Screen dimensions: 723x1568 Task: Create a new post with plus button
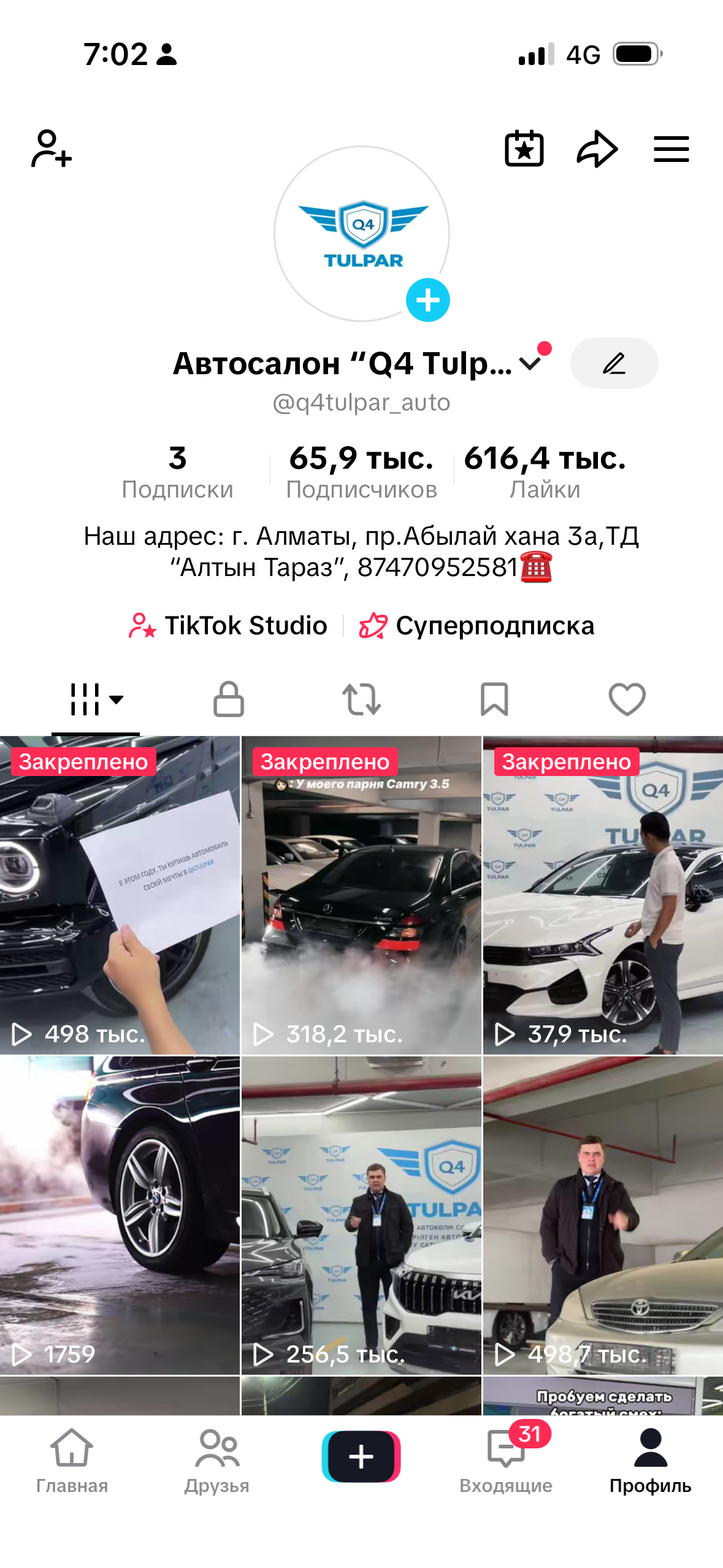(361, 1456)
